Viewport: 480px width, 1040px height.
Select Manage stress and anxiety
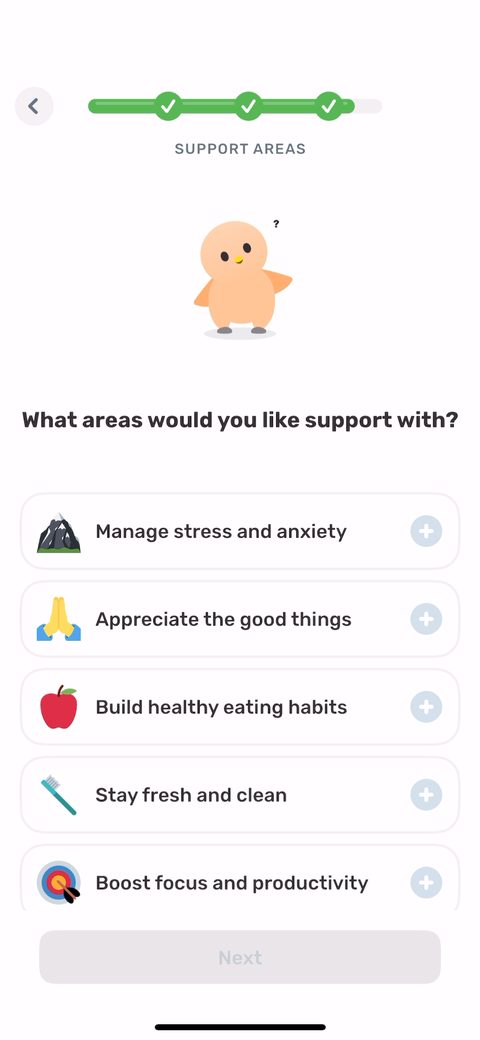click(x=240, y=531)
